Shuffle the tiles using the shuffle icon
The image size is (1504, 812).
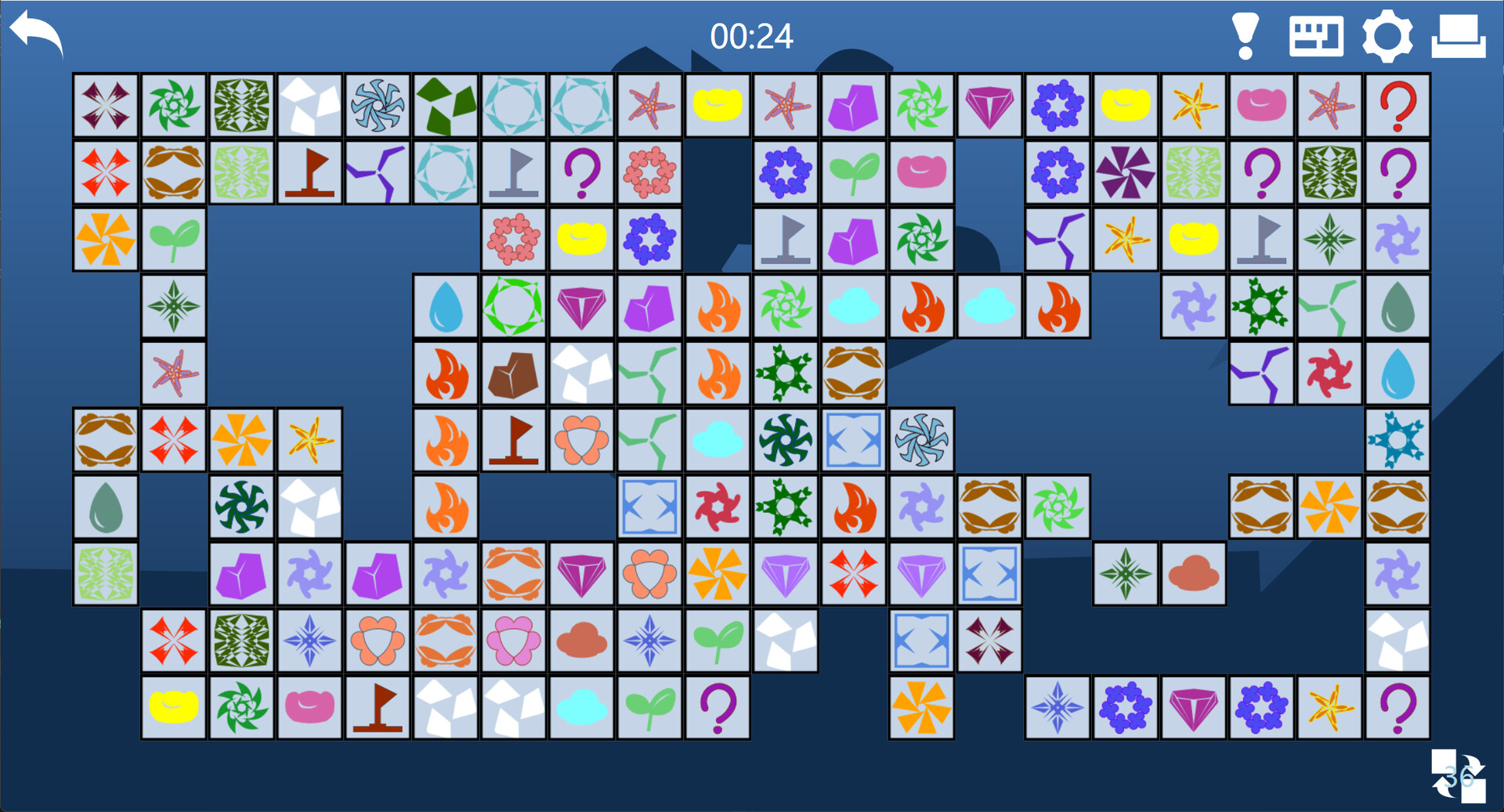point(1458,775)
